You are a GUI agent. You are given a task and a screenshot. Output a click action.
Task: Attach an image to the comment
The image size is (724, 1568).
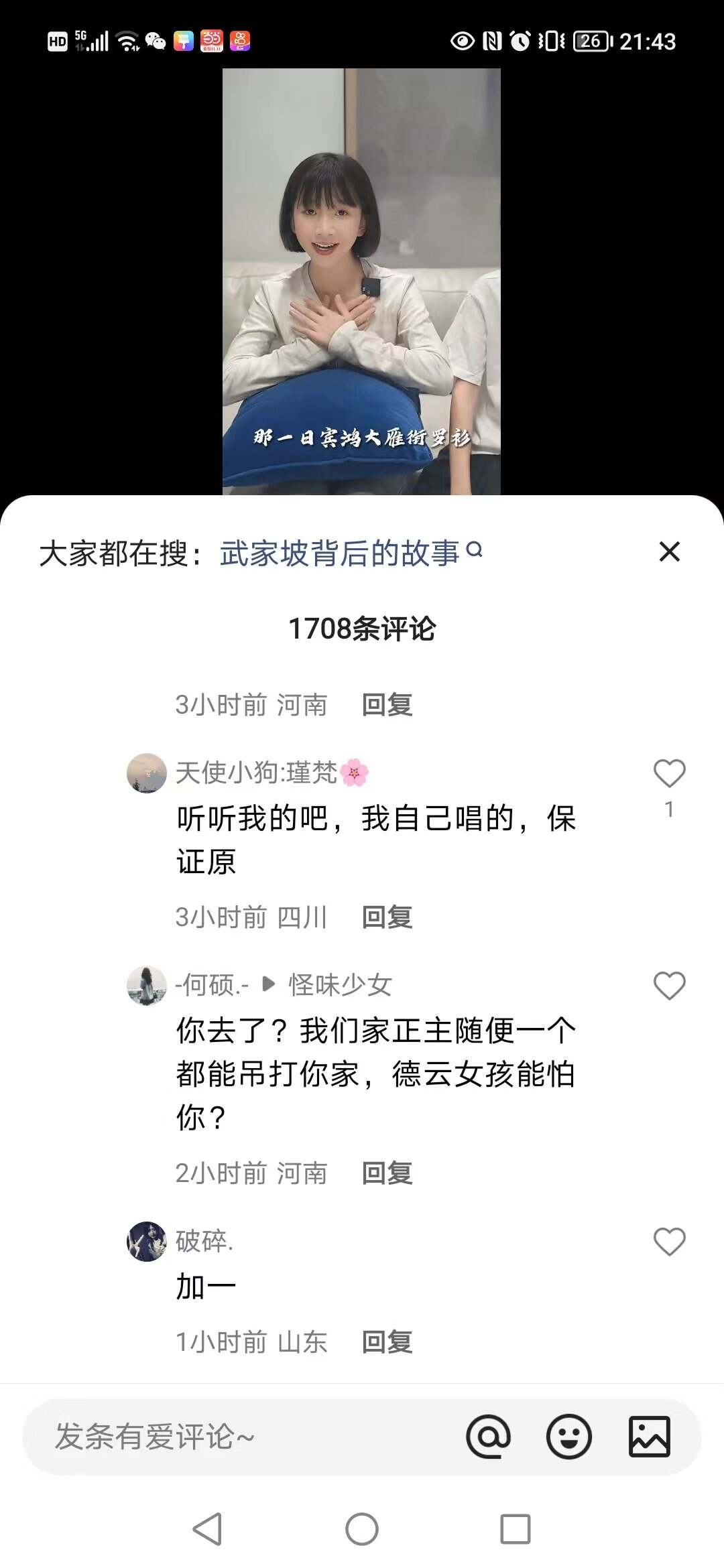[x=649, y=1437]
